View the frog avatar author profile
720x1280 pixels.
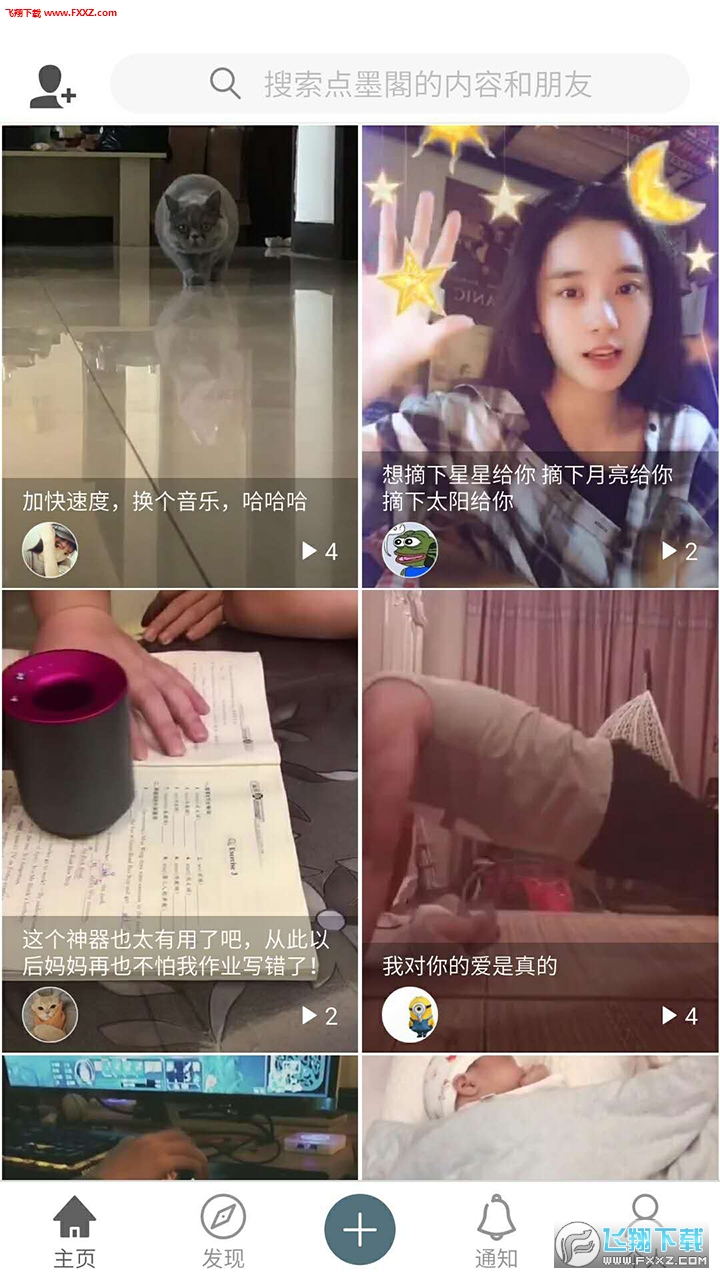click(410, 550)
